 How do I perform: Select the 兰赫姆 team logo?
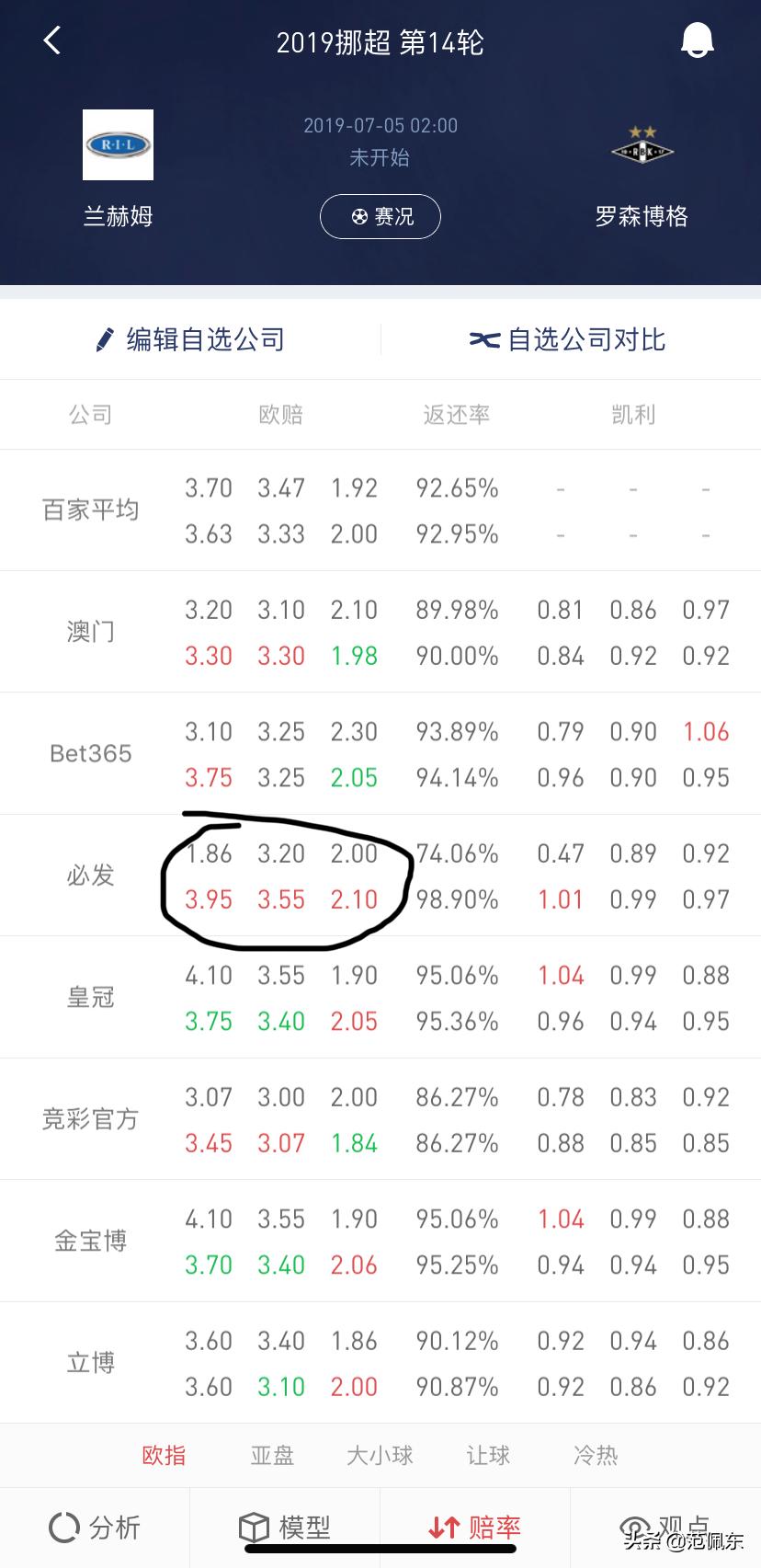tap(118, 144)
